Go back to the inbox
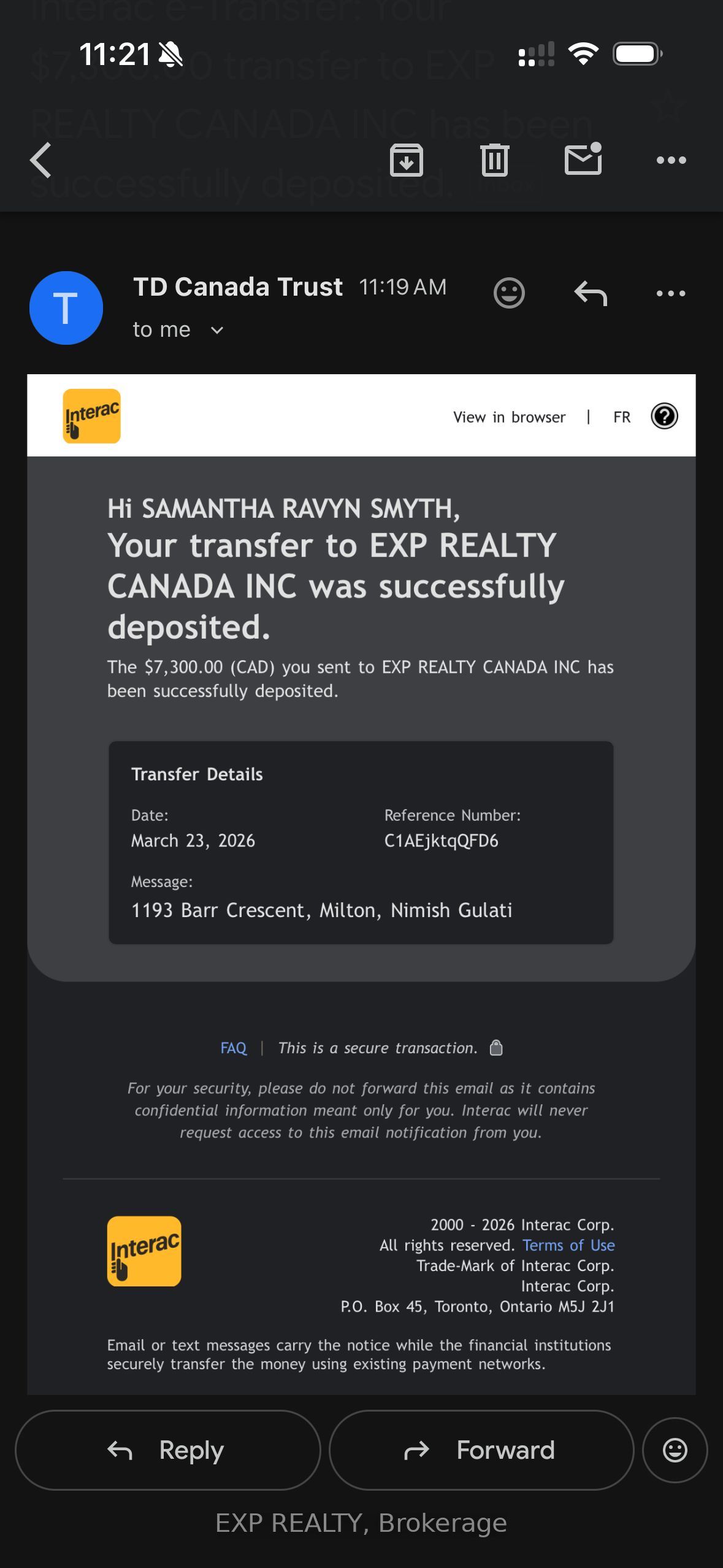Image resolution: width=723 pixels, height=1568 pixels. pyautogui.click(x=41, y=160)
